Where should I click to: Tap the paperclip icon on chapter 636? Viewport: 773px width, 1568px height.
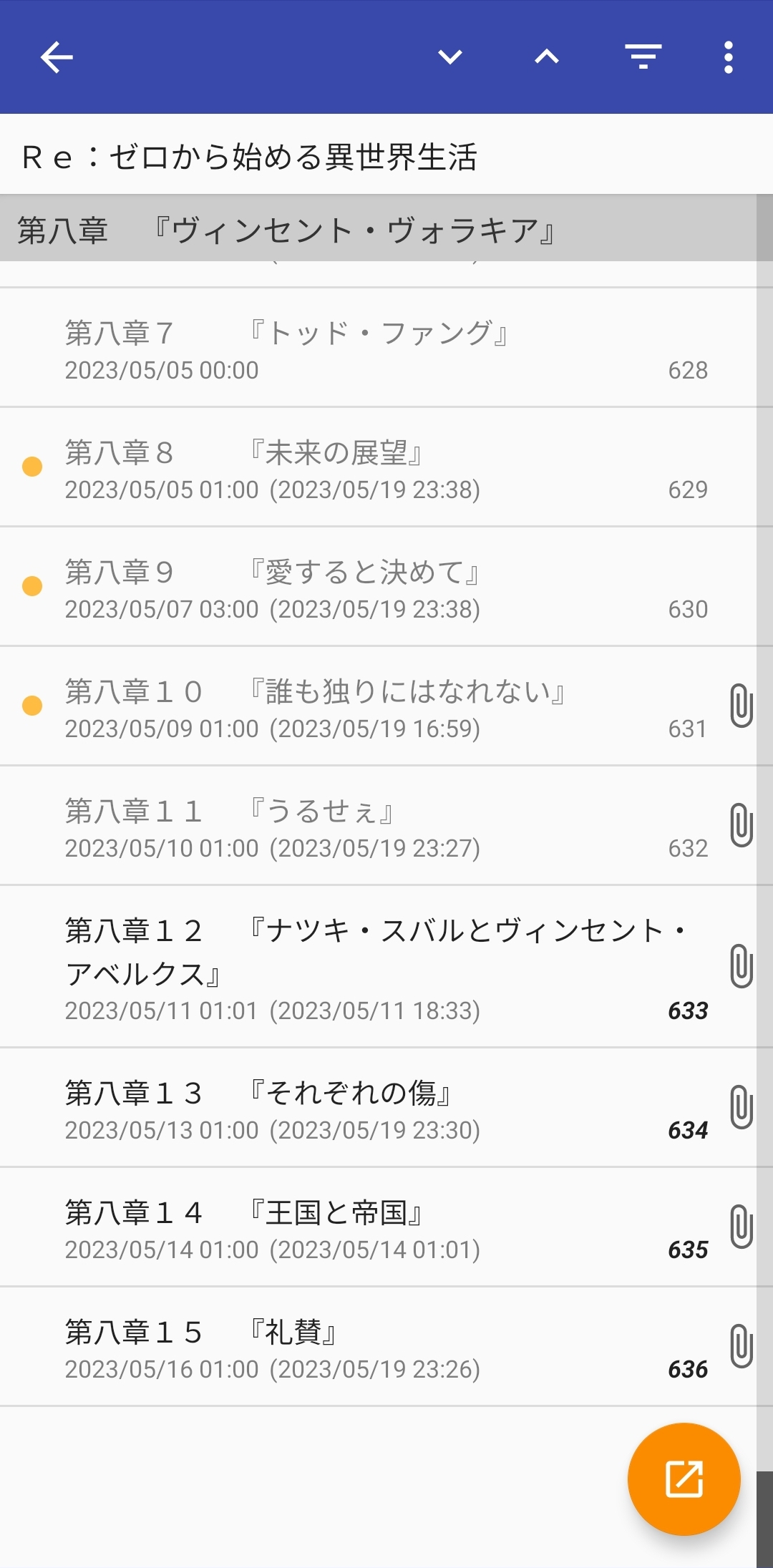[x=742, y=1346]
